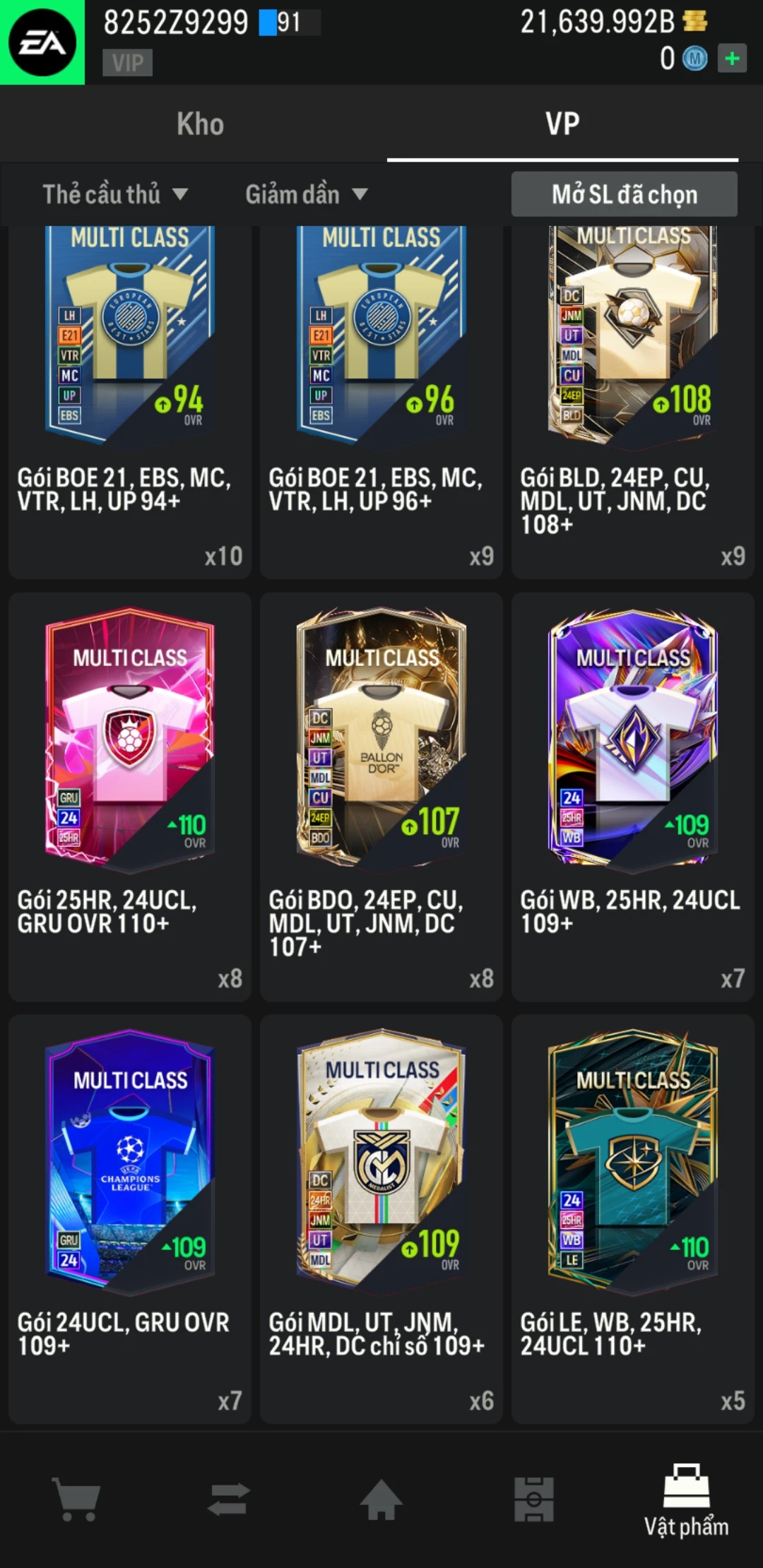This screenshot has width=763, height=1568.
Task: Expand the Thẻ cầu thủ dropdown
Action: [x=115, y=194]
